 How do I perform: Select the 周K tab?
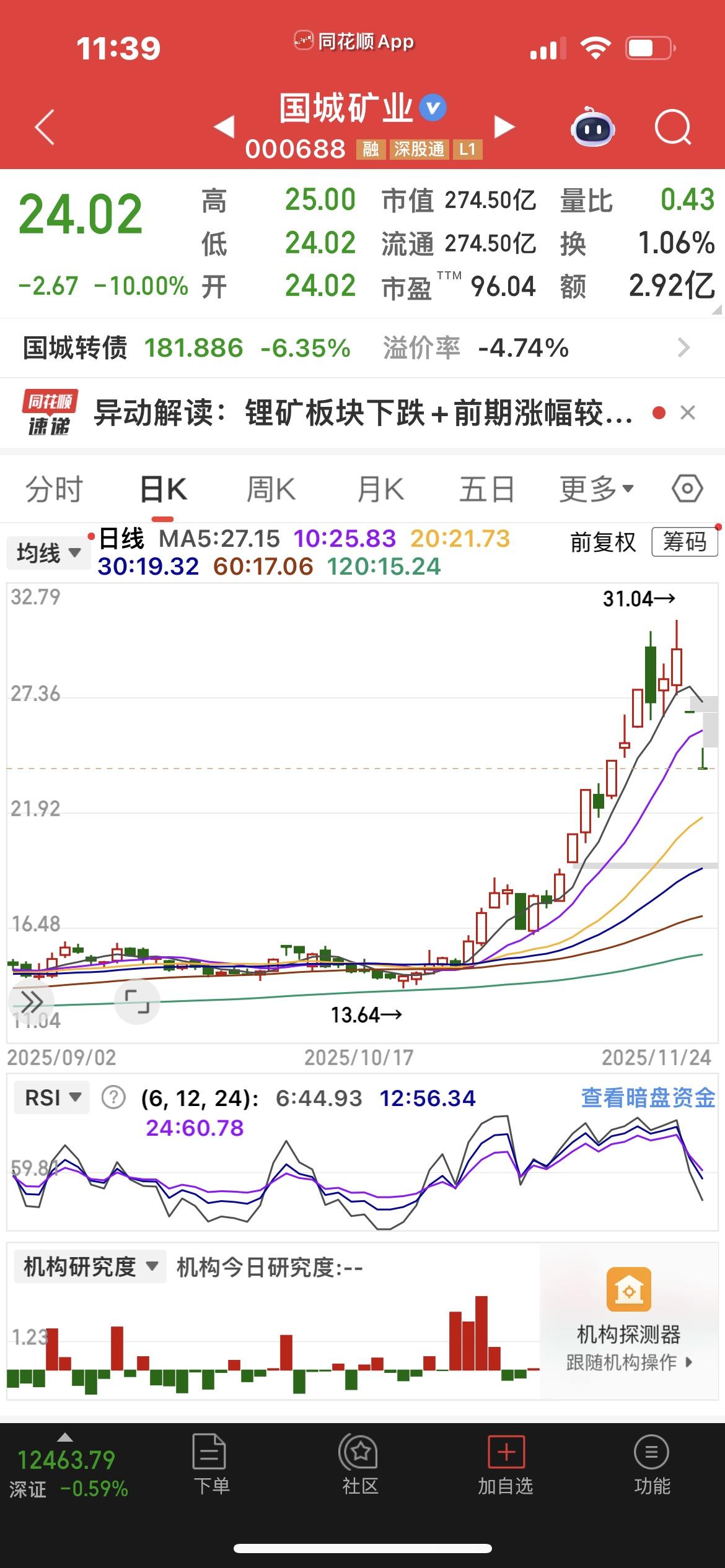271,490
